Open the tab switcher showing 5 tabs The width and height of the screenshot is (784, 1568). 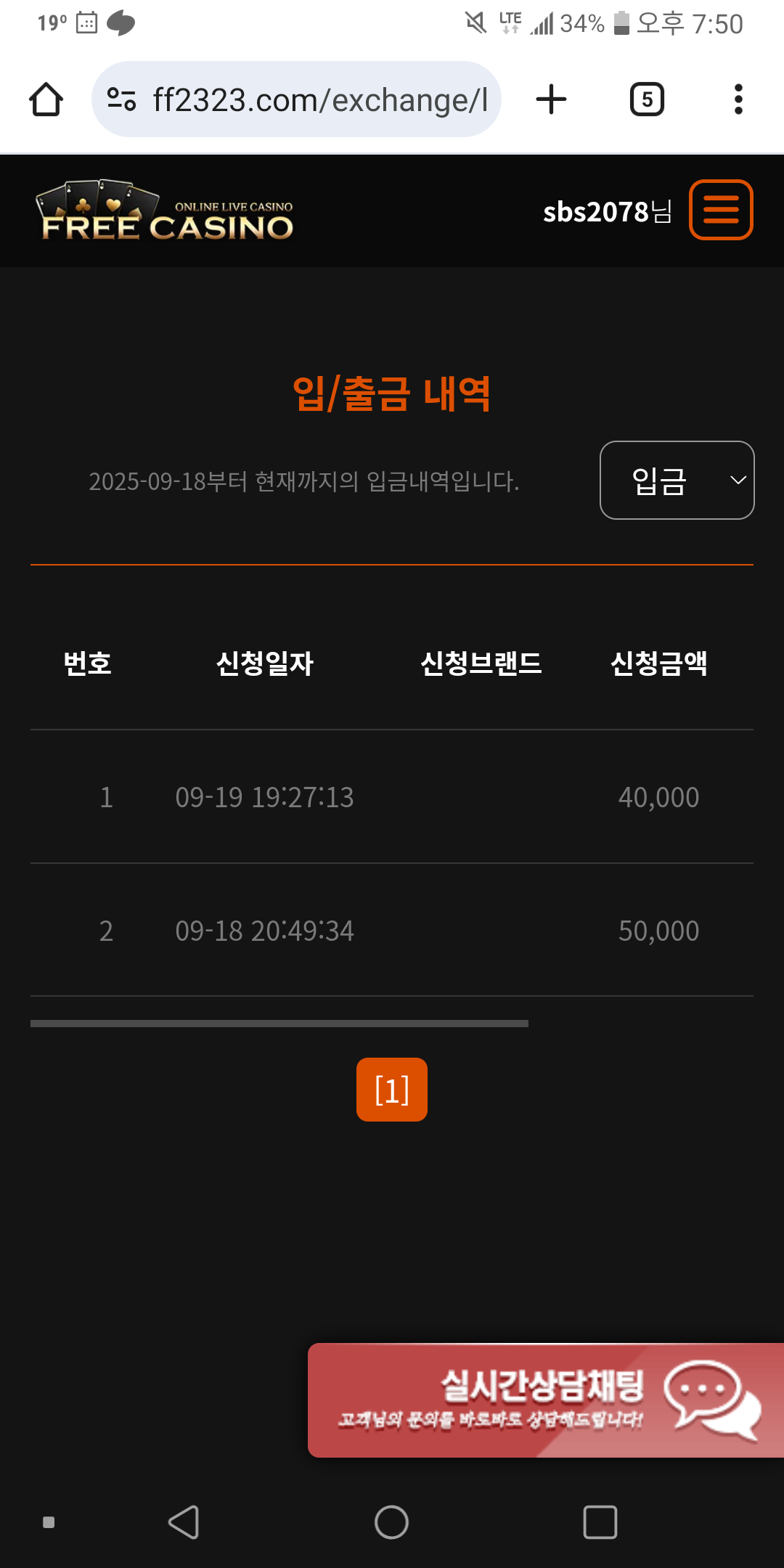646,99
